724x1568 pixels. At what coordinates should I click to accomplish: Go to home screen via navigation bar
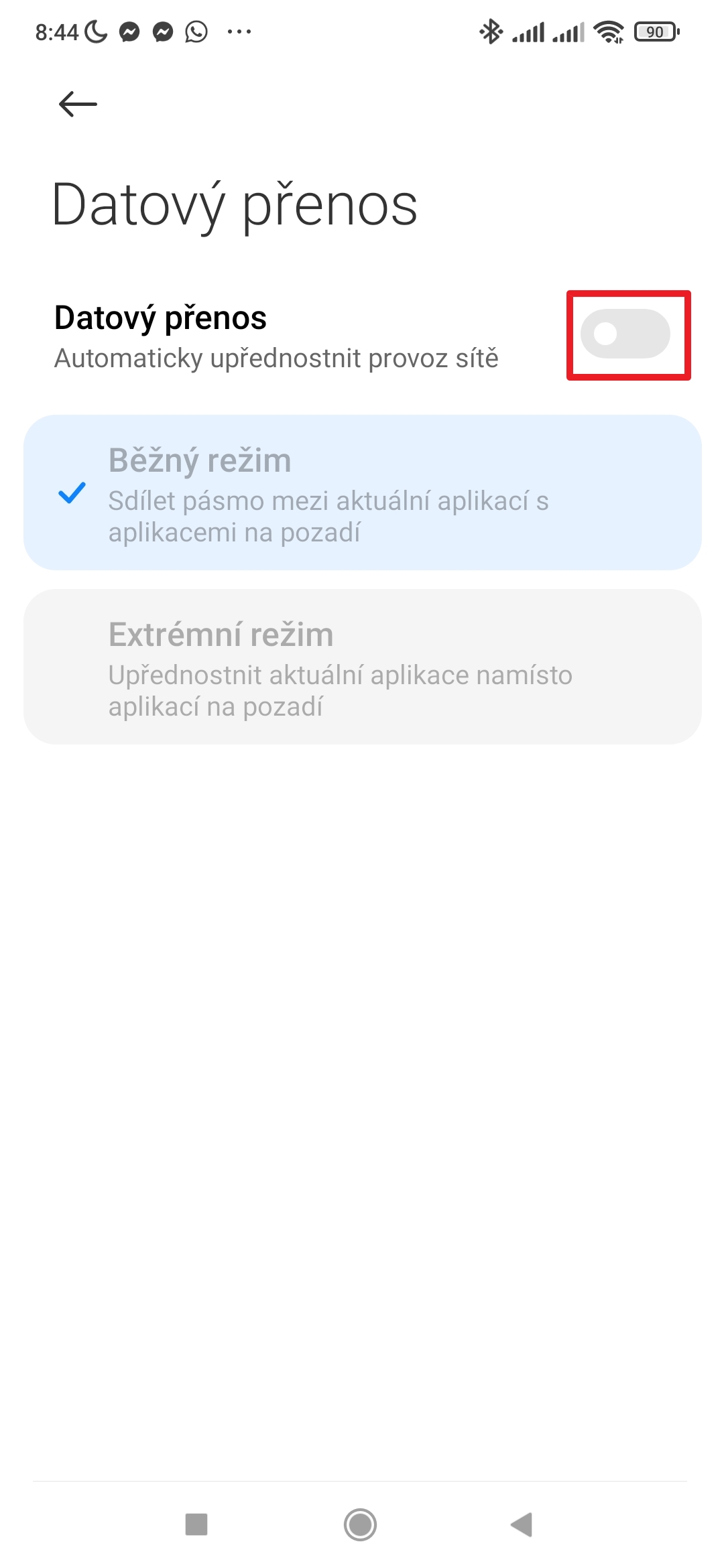(361, 1524)
